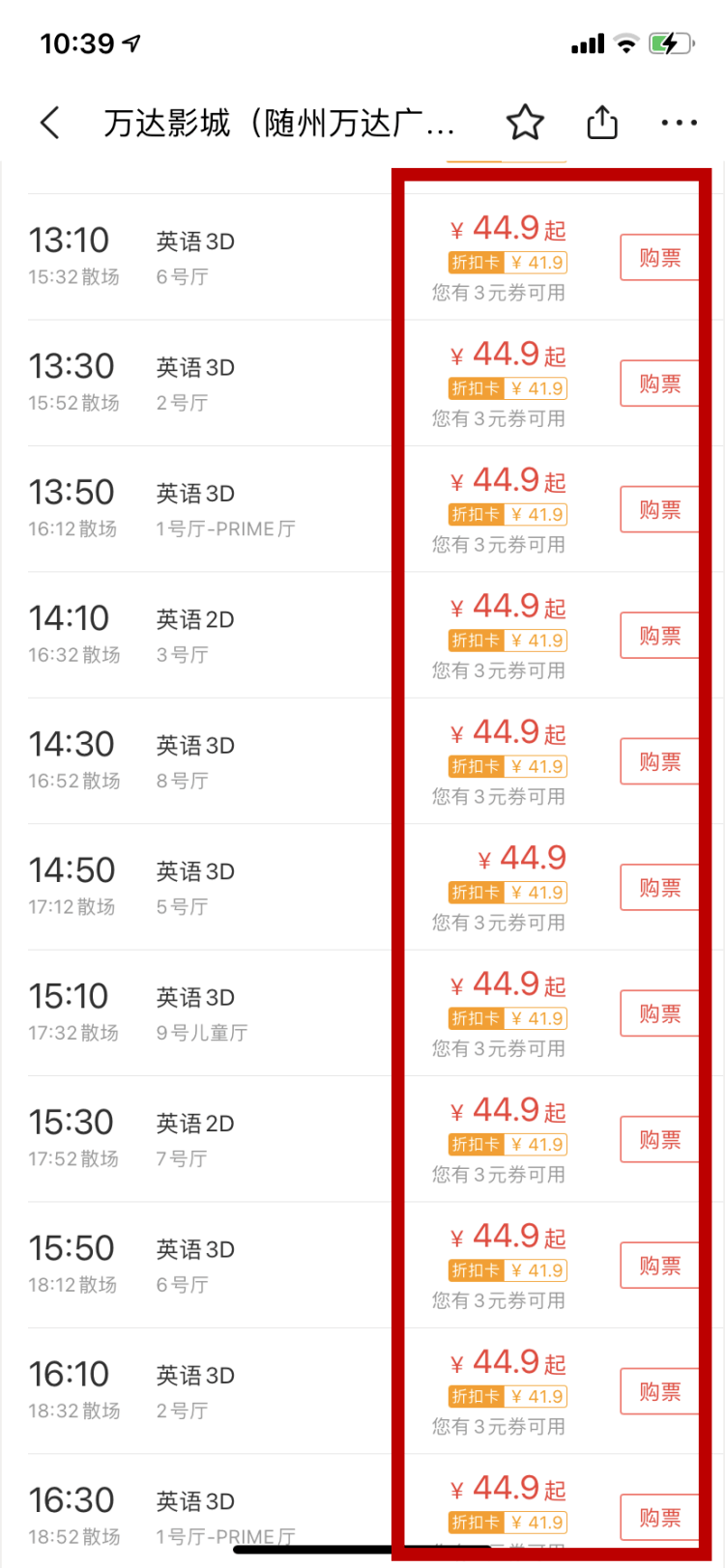This screenshot has height=1568, width=725.
Task: Buy ticket for the 13:10 showing
Action: [x=659, y=258]
